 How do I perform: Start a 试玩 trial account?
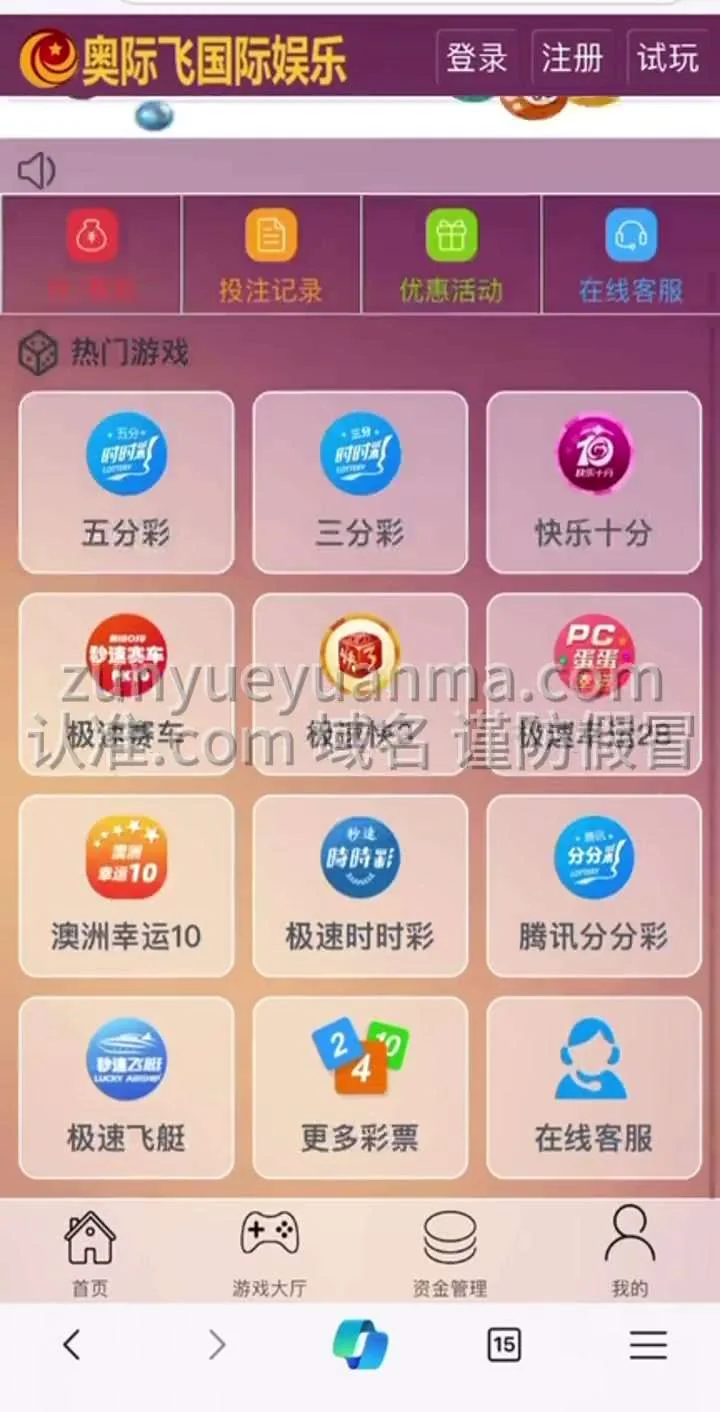click(667, 58)
